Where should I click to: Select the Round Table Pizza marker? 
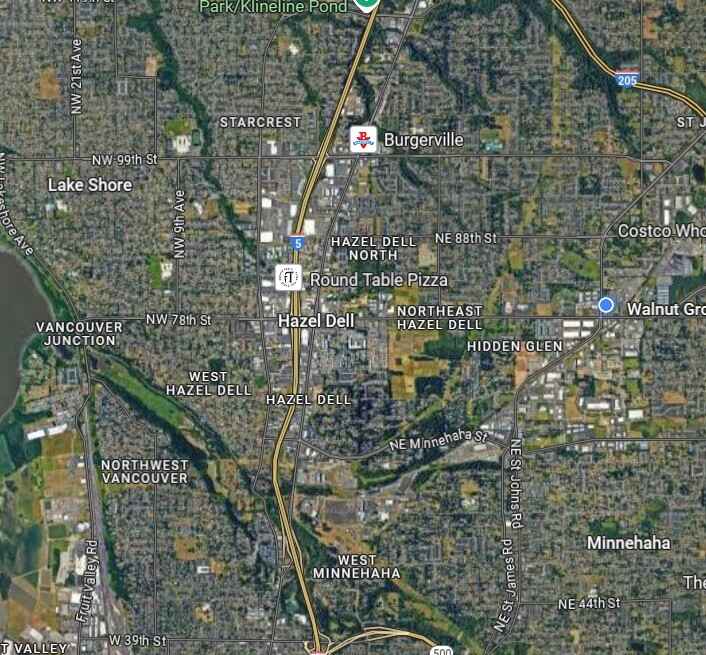click(x=289, y=278)
